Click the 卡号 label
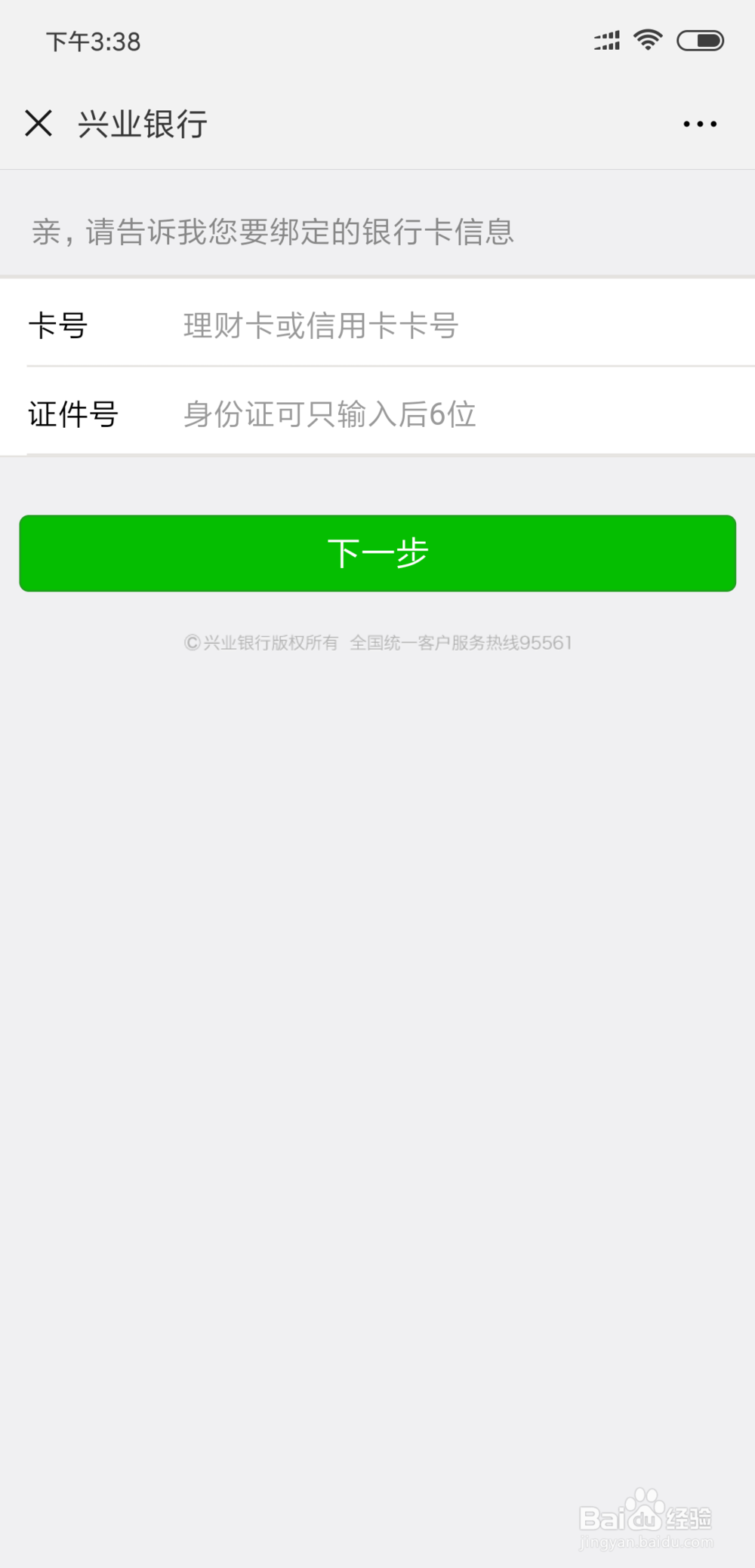This screenshot has height=1568, width=755. click(x=60, y=326)
